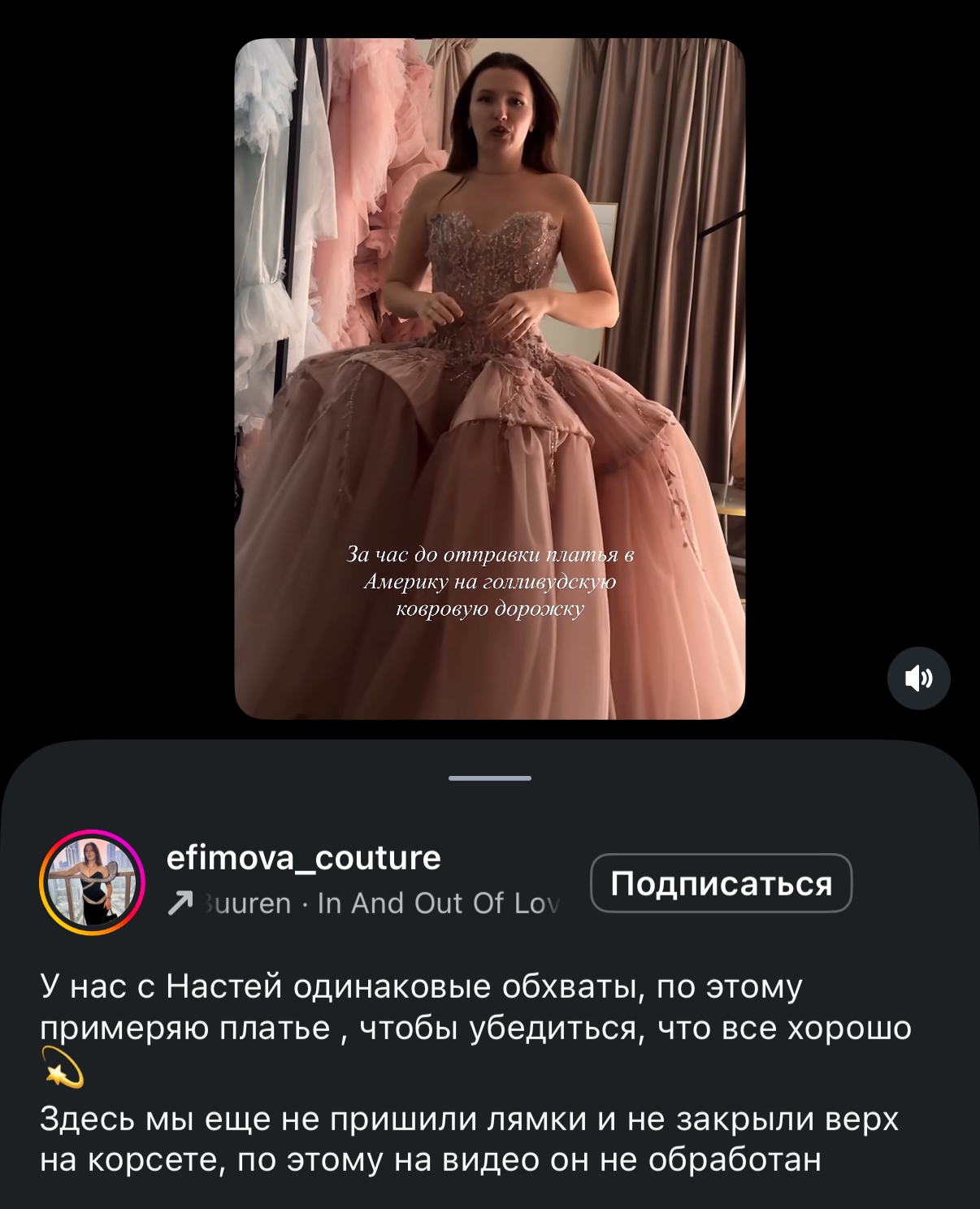This screenshot has height=1209, width=980.
Task: Tap the reel video to pause
Action: [x=489, y=378]
